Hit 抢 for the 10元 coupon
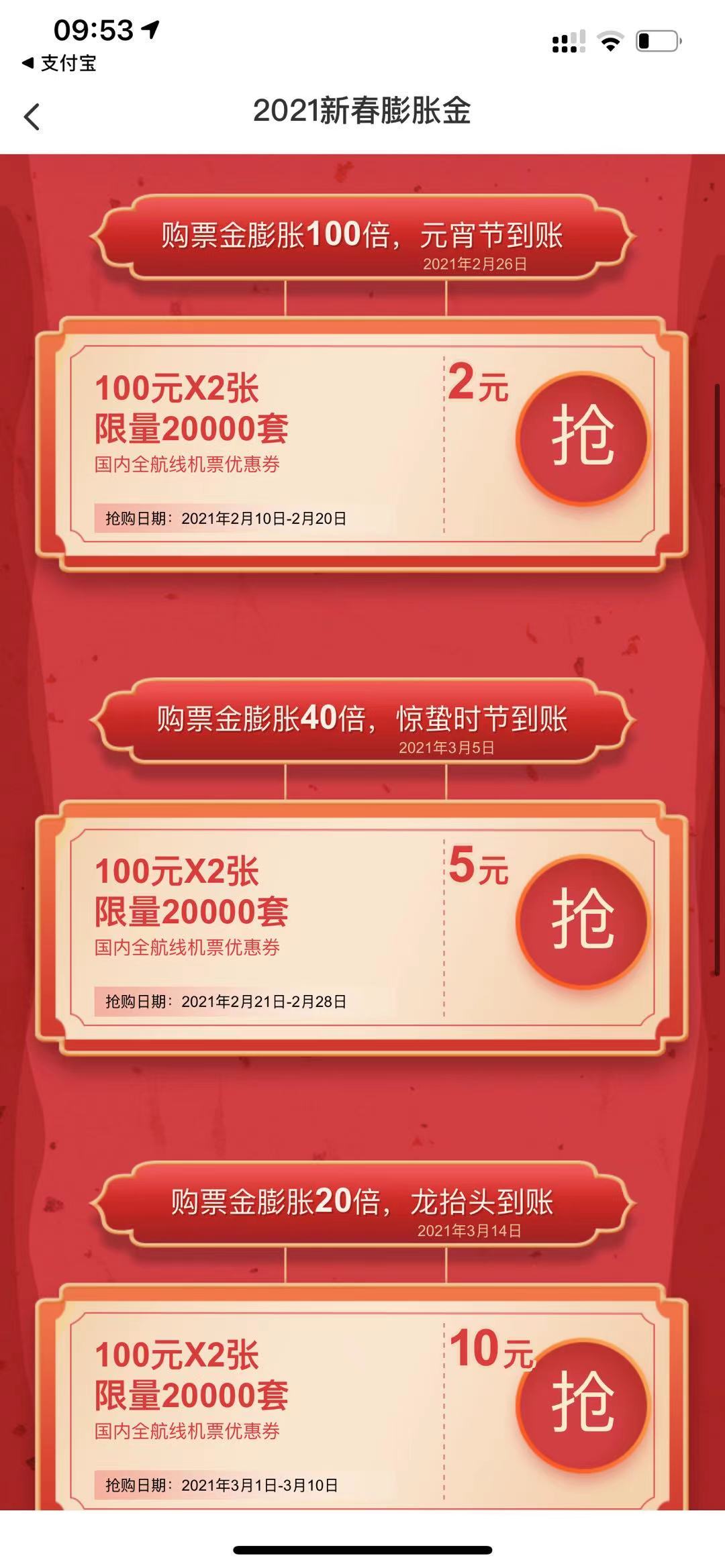The height and width of the screenshot is (1568, 725). pyautogui.click(x=583, y=1404)
